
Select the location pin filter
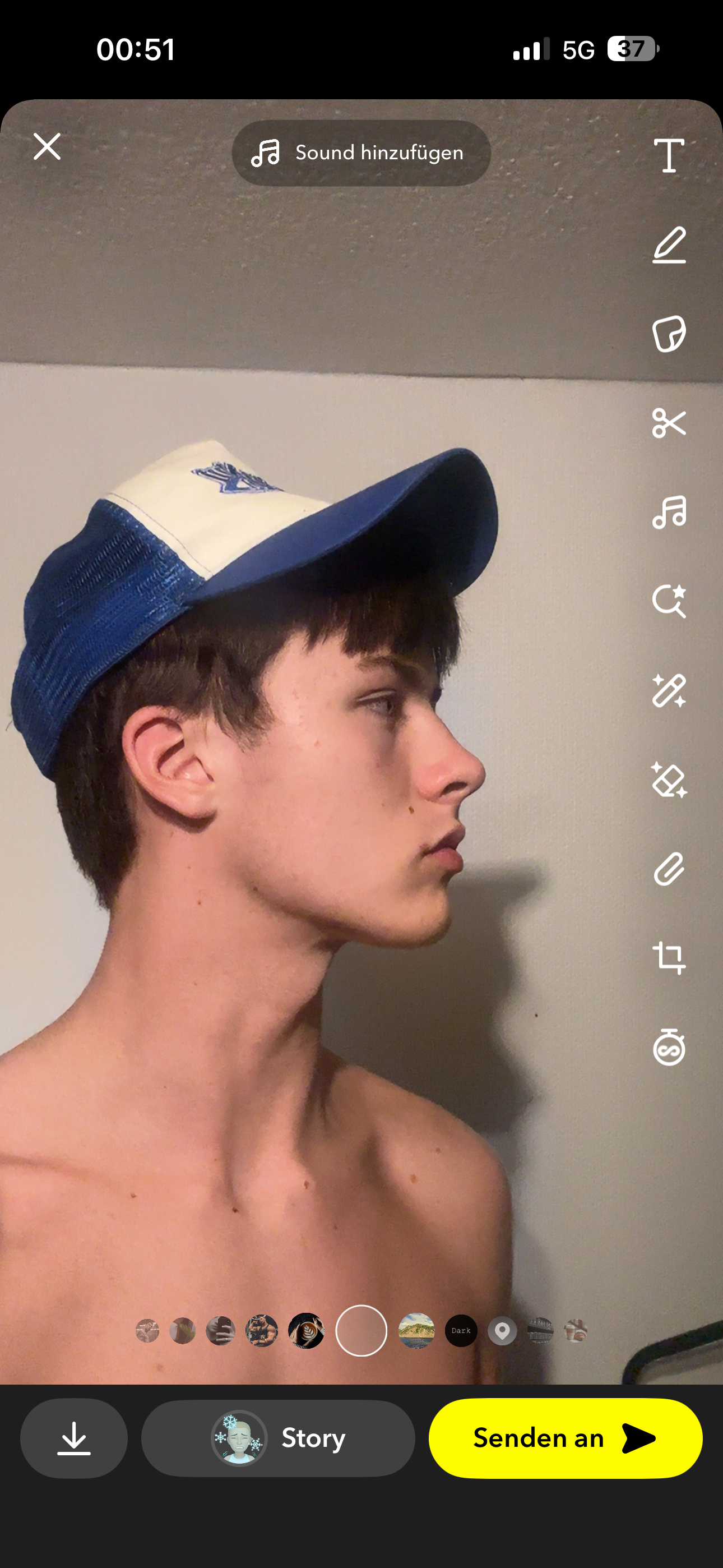tap(502, 1331)
